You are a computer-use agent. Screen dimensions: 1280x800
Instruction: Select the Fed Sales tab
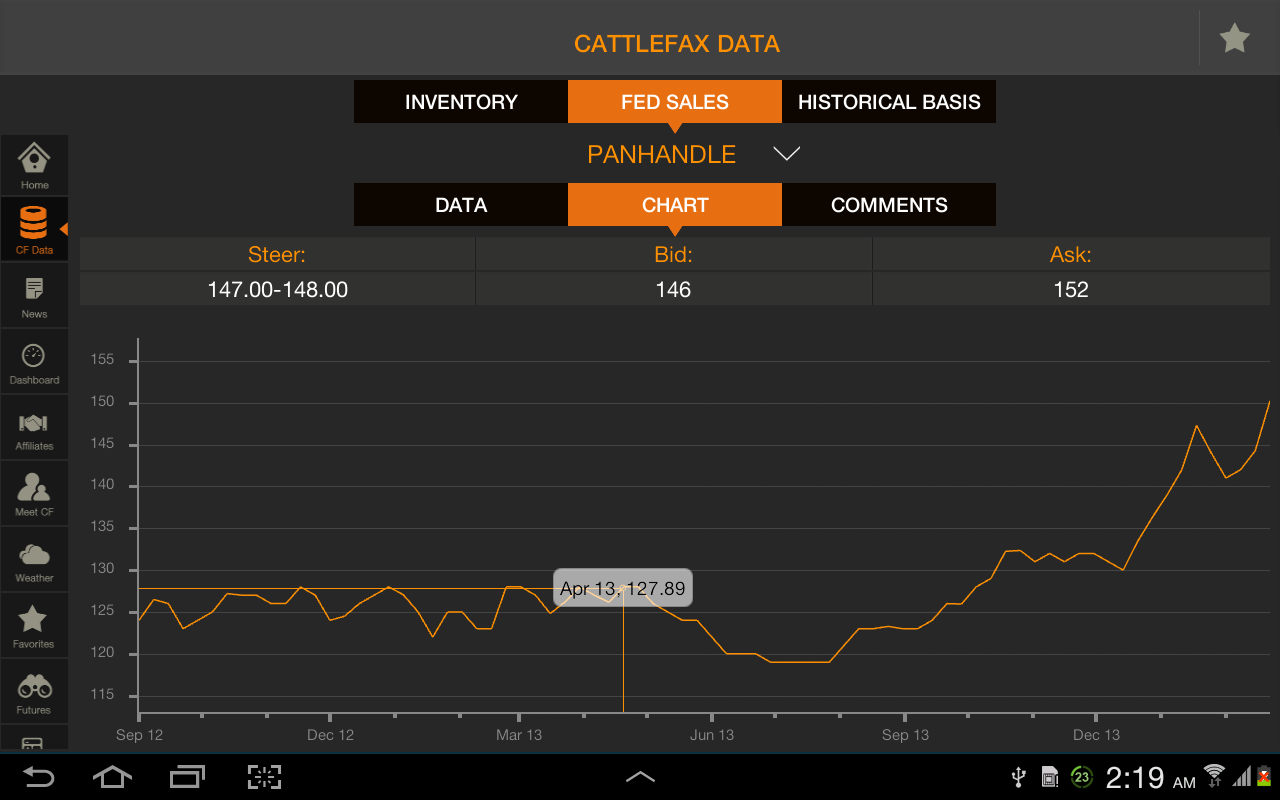[x=675, y=102]
